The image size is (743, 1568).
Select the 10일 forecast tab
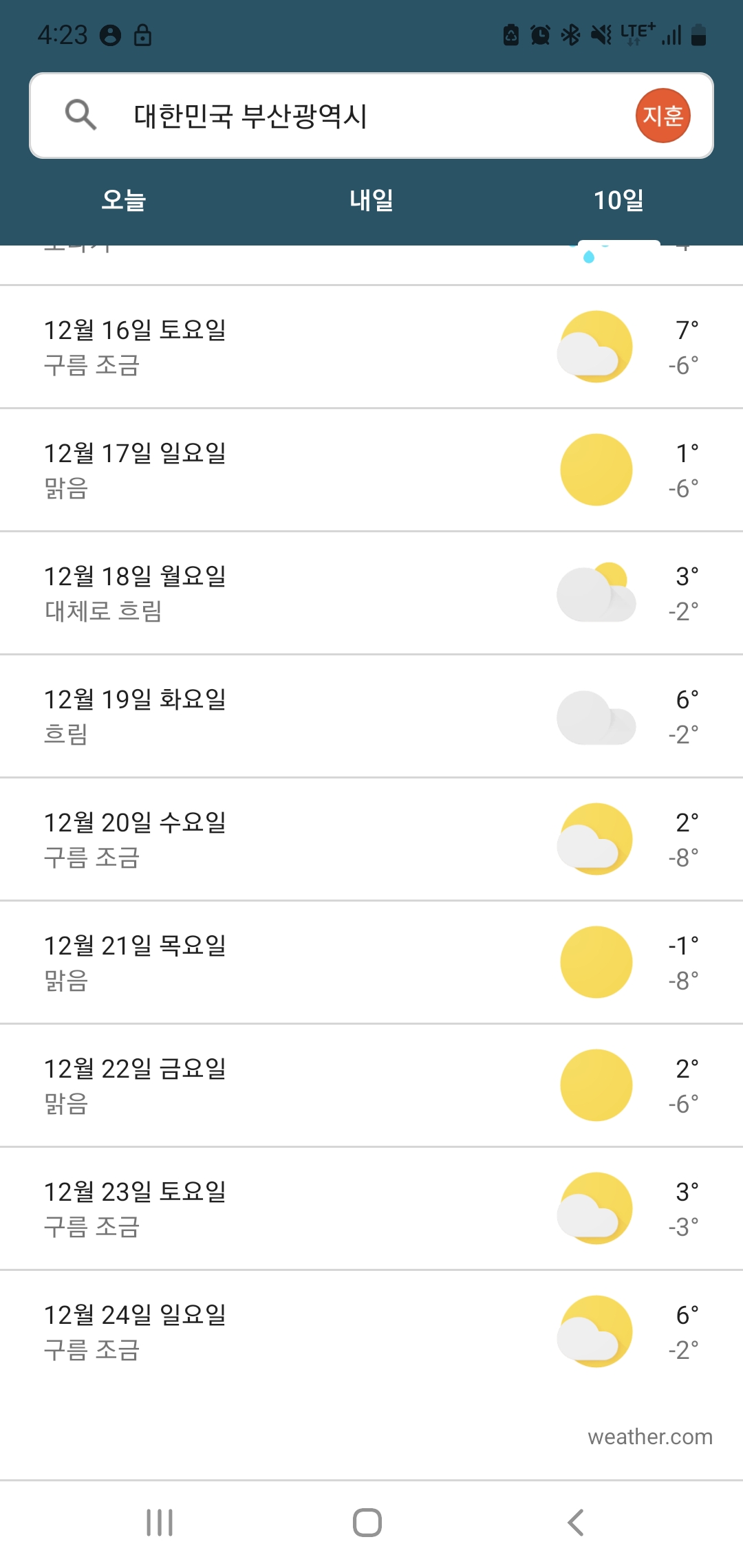coord(618,200)
